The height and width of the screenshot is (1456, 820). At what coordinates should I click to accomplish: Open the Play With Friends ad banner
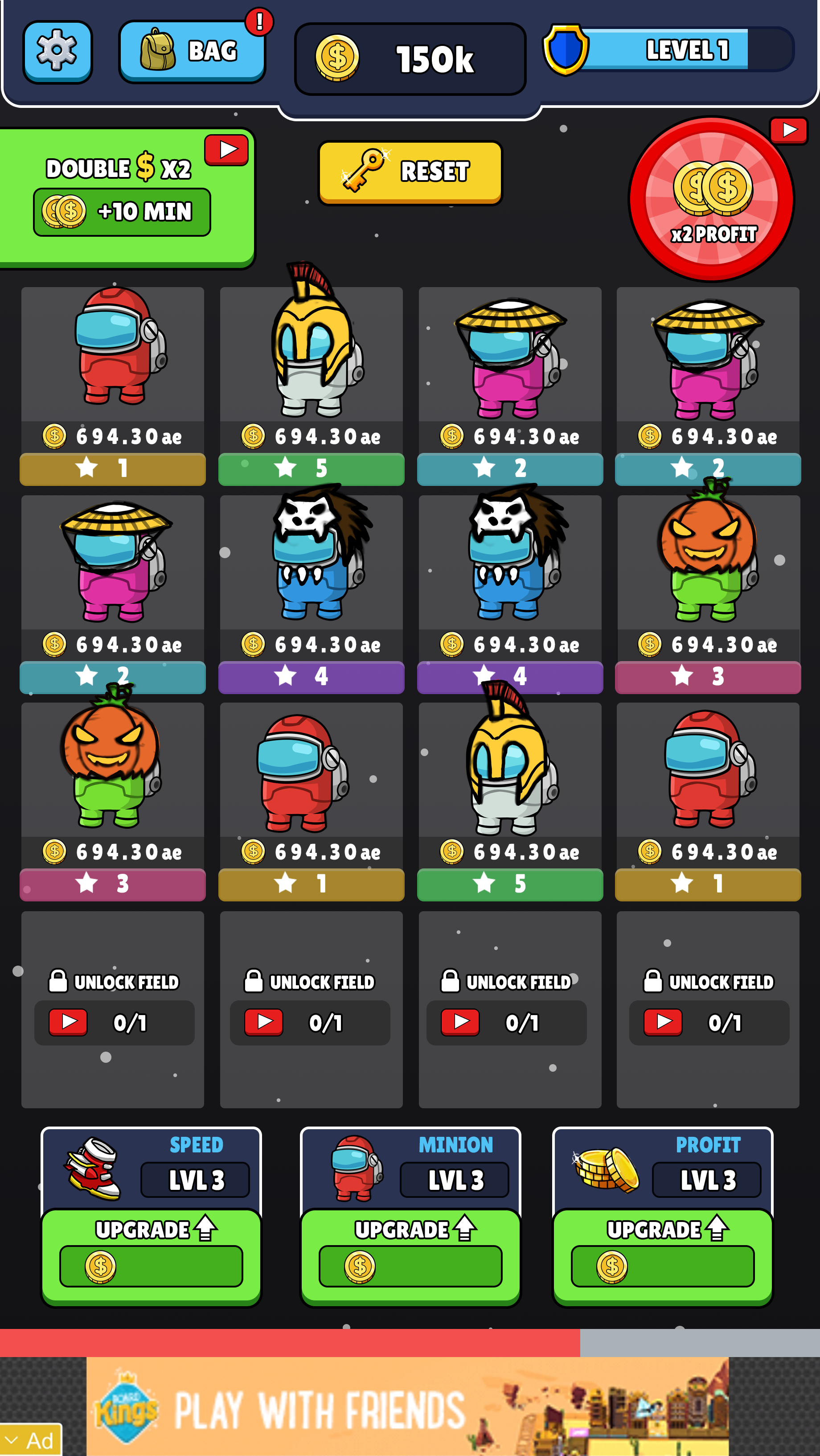click(407, 1407)
